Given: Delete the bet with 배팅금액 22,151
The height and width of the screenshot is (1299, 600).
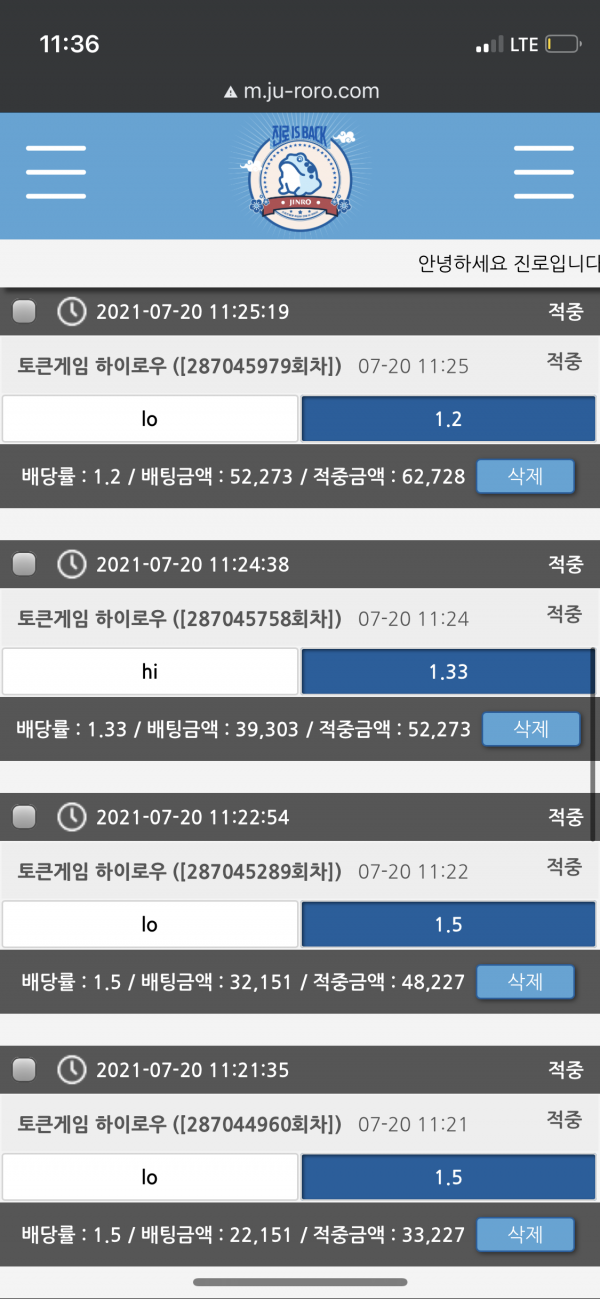Looking at the screenshot, I should point(526,1234).
